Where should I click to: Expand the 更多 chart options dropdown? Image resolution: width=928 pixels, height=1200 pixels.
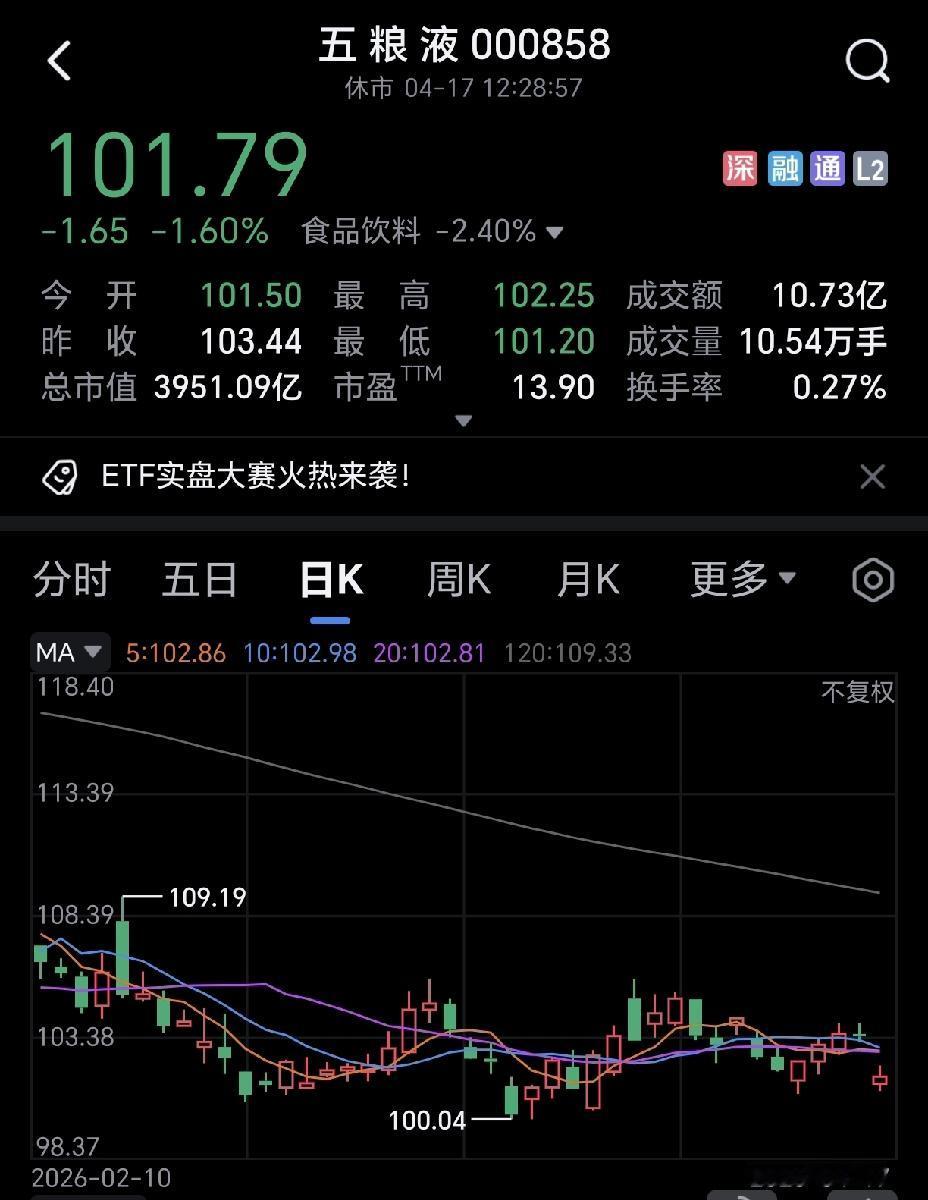click(x=741, y=580)
